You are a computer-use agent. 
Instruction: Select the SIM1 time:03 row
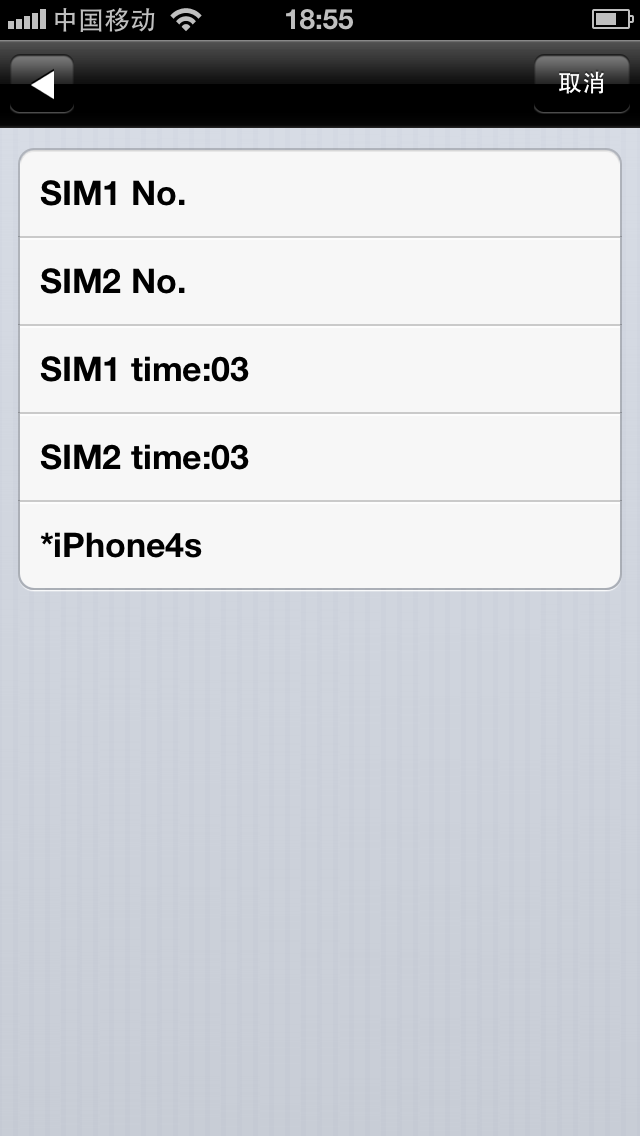coord(320,369)
